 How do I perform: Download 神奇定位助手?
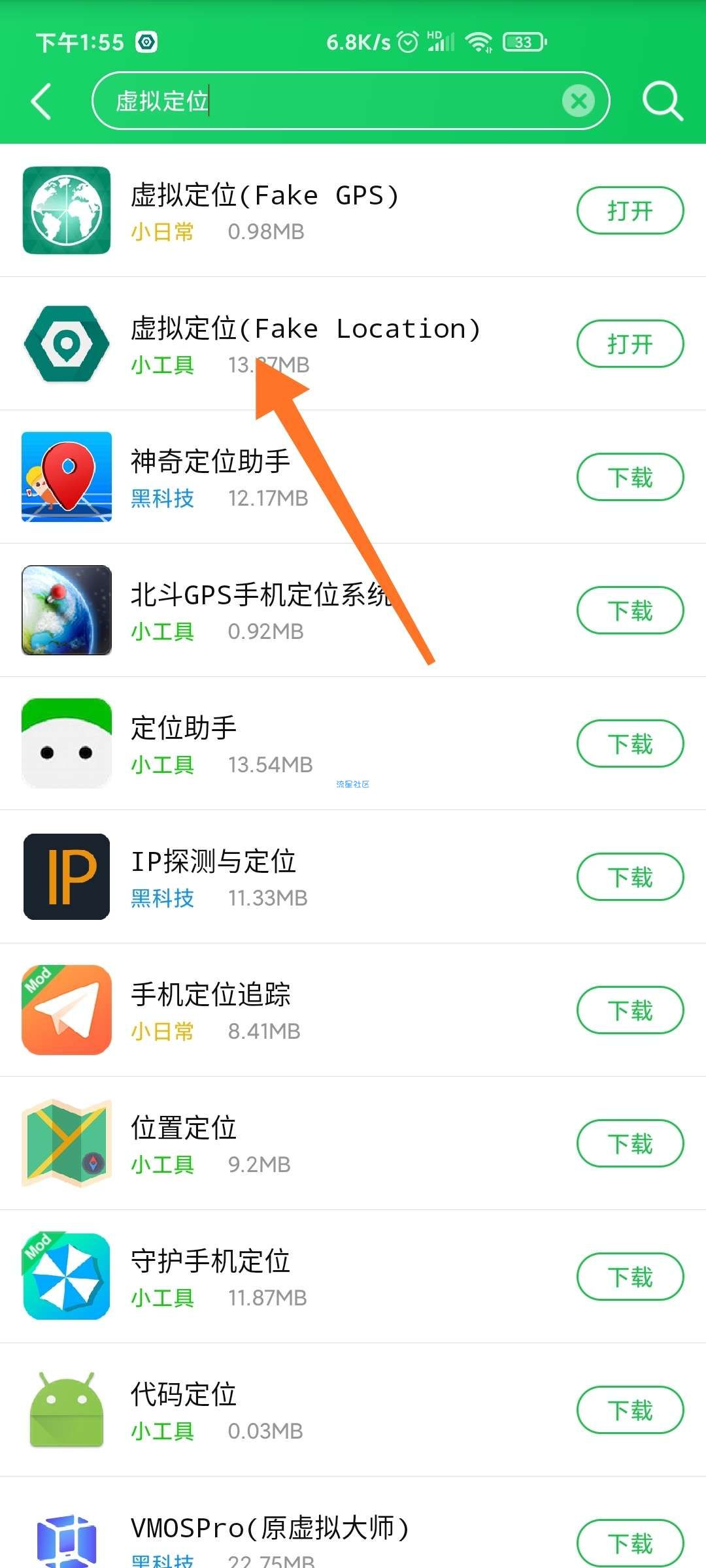(630, 477)
